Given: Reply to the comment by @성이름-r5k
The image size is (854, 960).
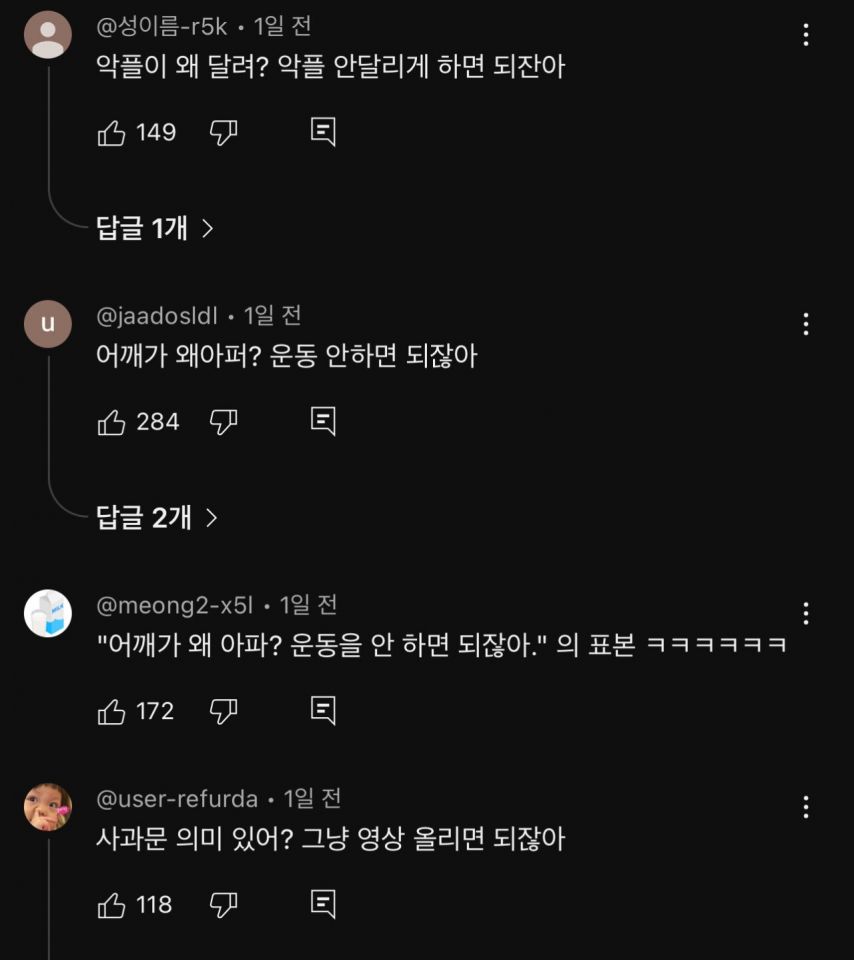Looking at the screenshot, I should (x=323, y=133).
